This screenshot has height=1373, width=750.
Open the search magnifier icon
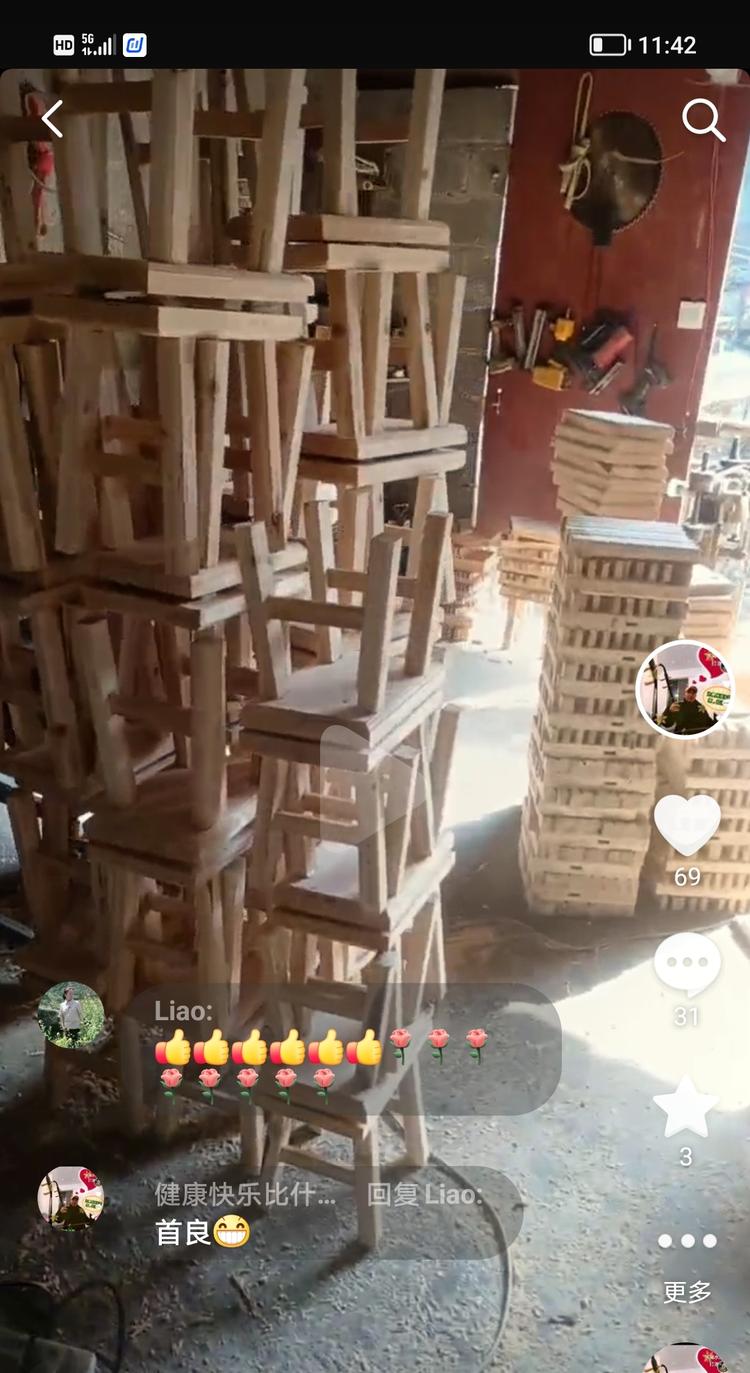pyautogui.click(x=703, y=121)
